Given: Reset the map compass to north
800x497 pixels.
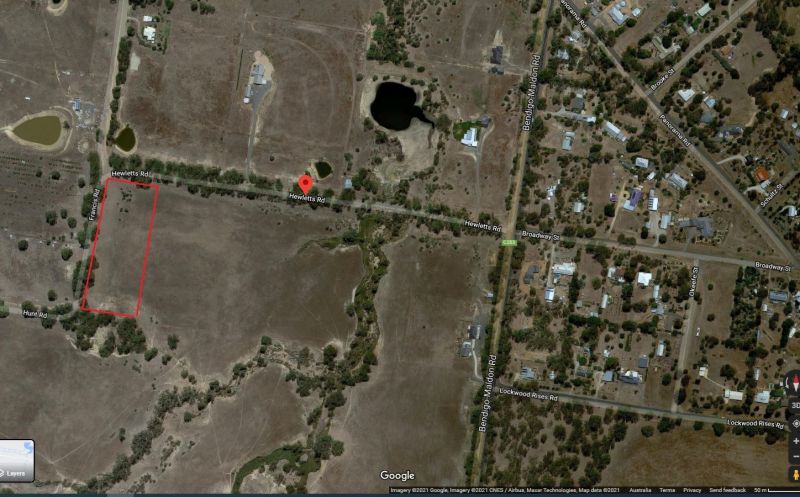Looking at the screenshot, I should pos(795,385).
